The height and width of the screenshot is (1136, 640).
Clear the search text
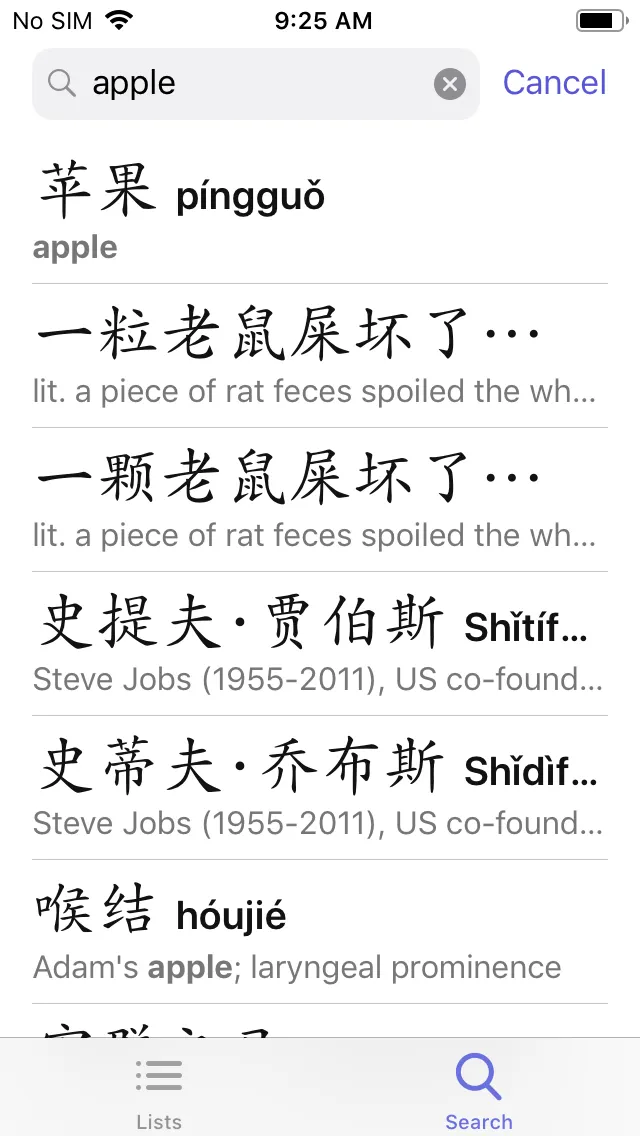click(x=450, y=84)
